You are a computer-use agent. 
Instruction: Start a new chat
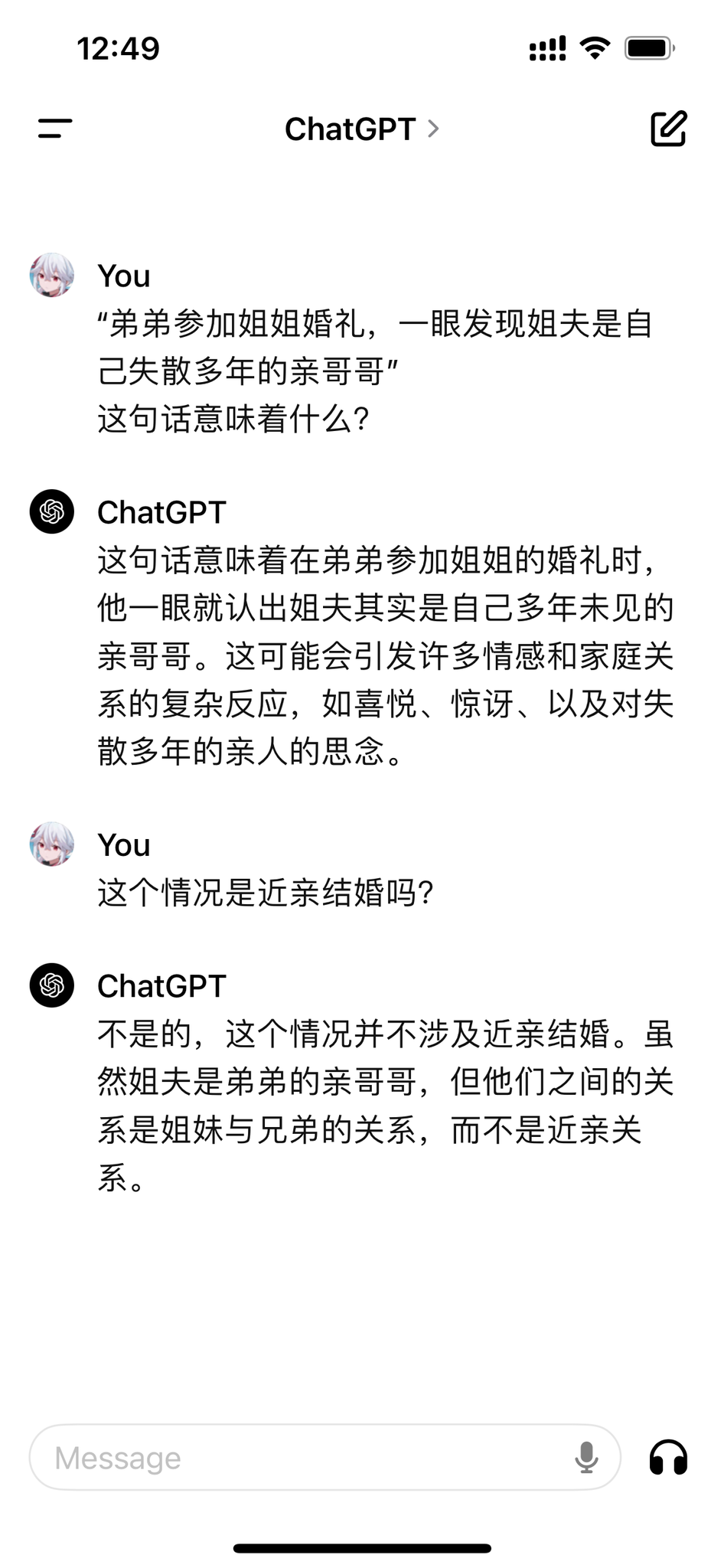668,129
